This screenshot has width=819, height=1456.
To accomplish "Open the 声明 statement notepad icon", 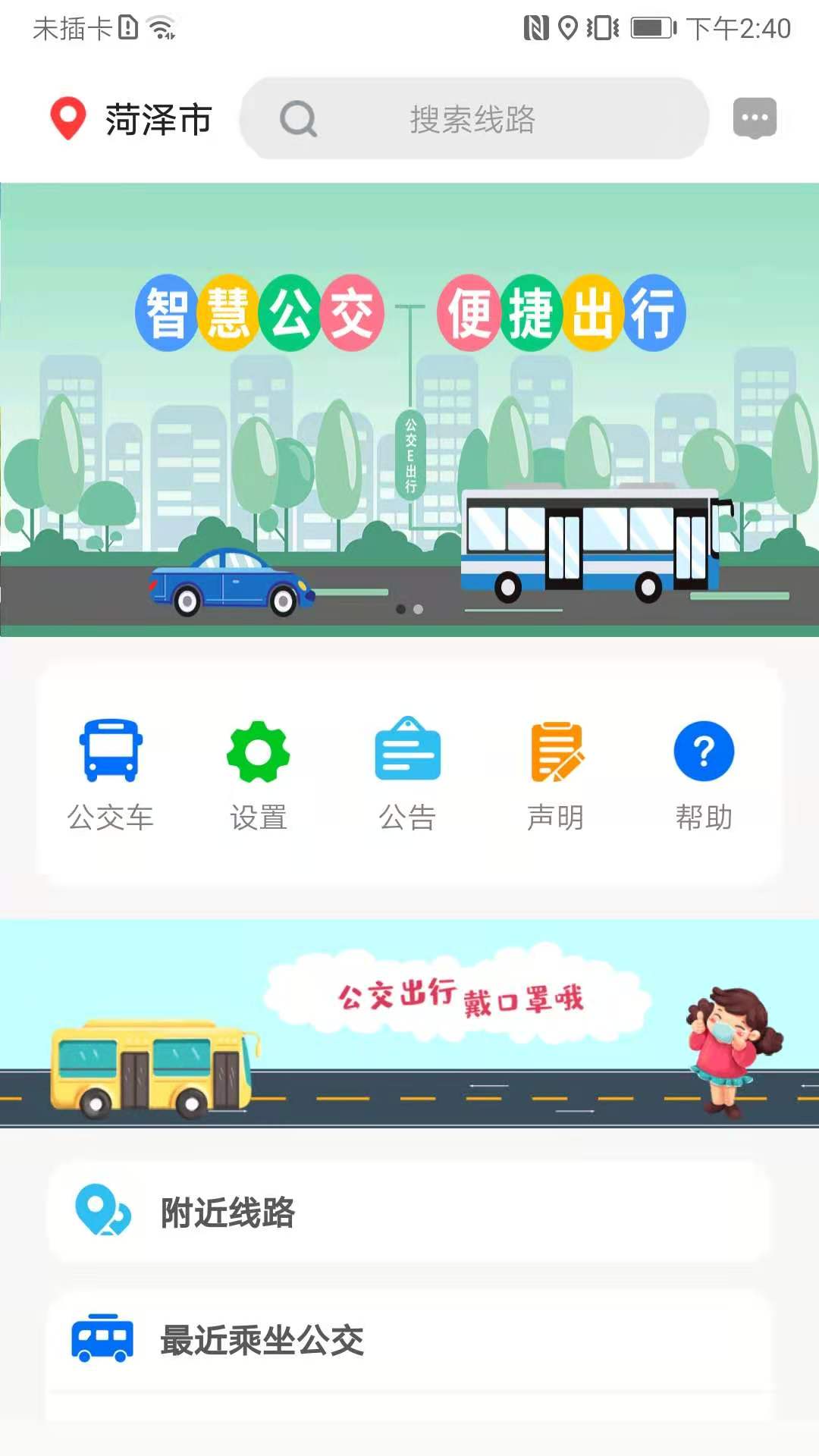I will coord(556,751).
